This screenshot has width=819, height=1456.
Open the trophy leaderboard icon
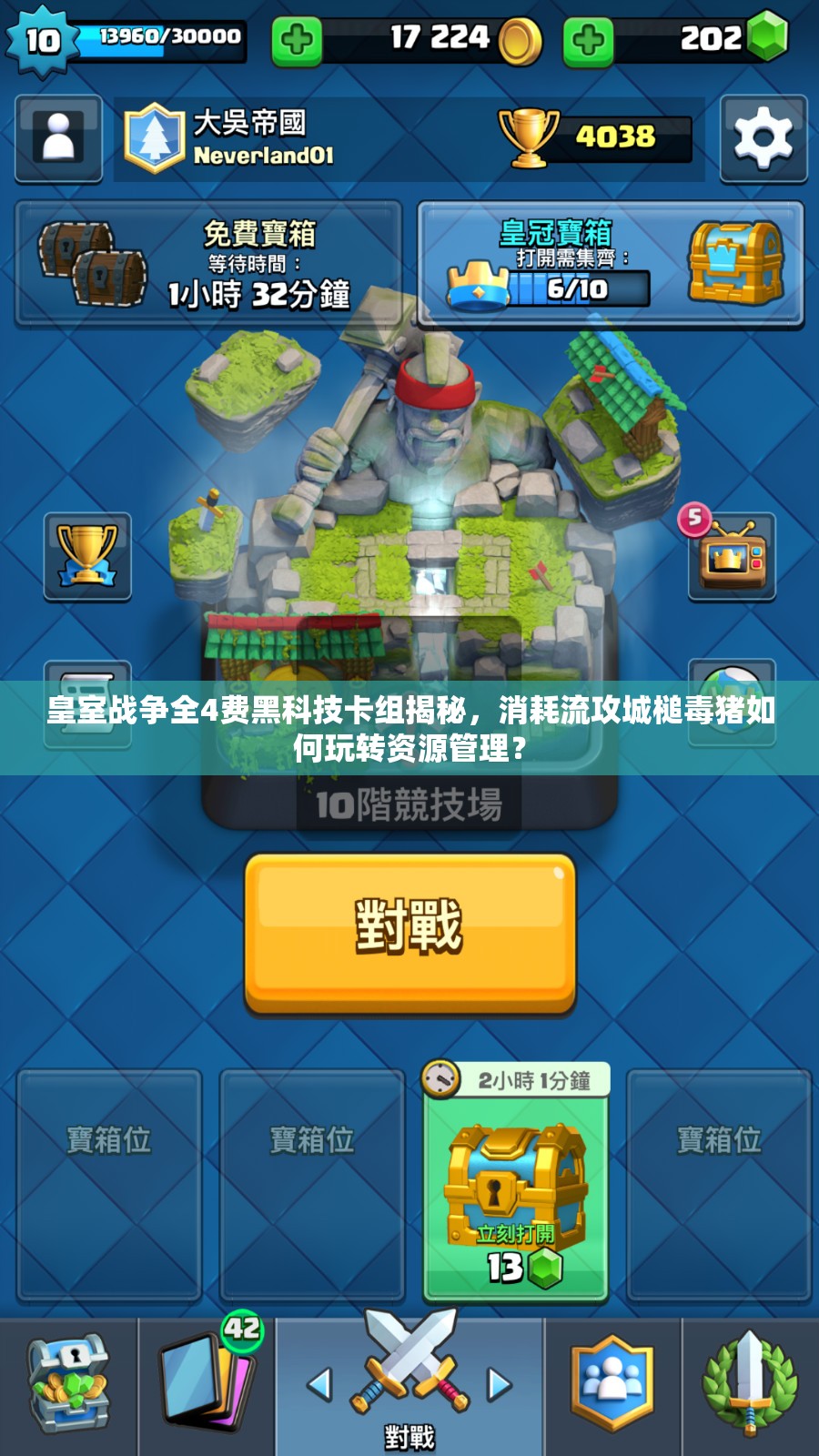(87, 556)
